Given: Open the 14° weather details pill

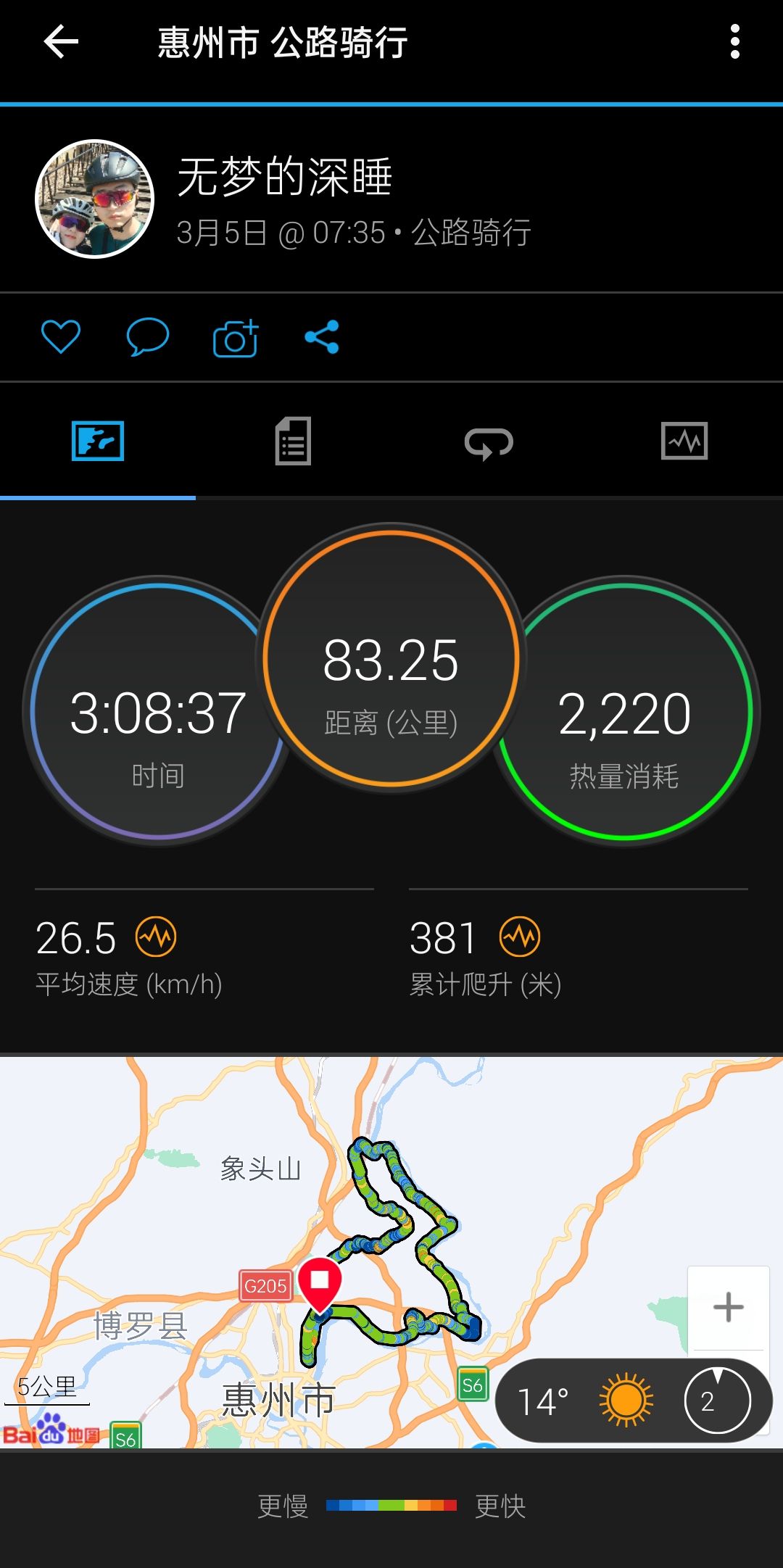Looking at the screenshot, I should point(633,1401).
